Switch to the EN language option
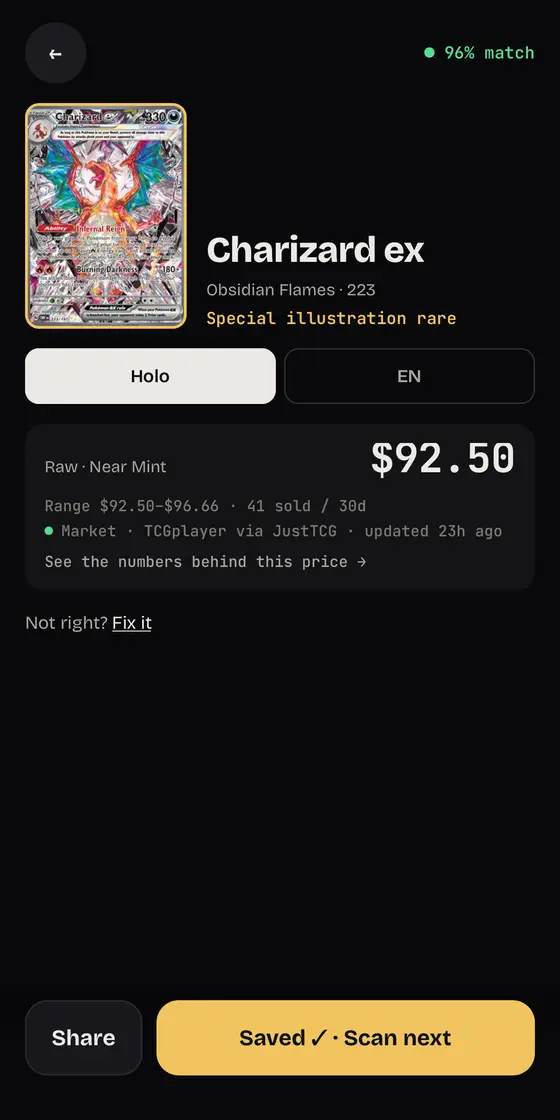 coord(409,376)
